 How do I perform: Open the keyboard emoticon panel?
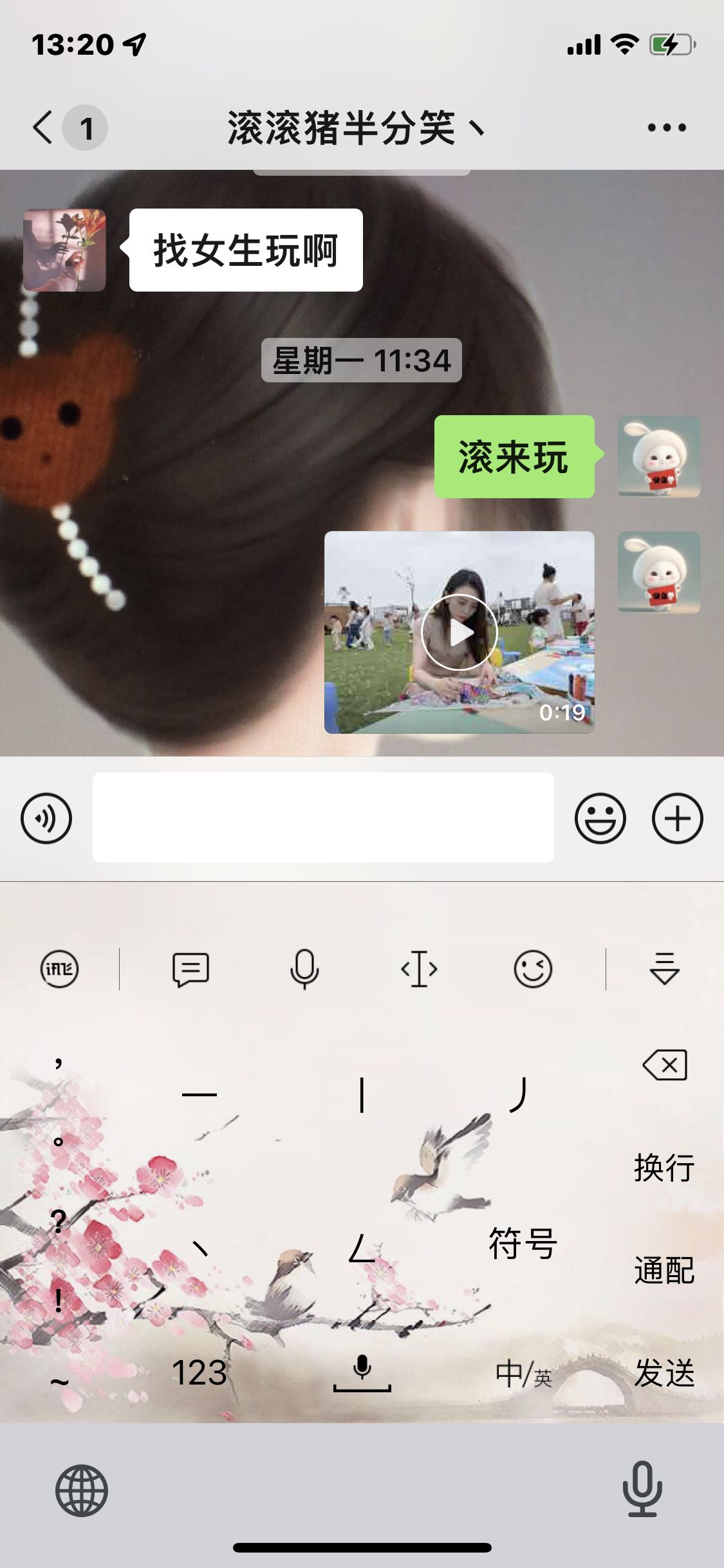tap(533, 969)
